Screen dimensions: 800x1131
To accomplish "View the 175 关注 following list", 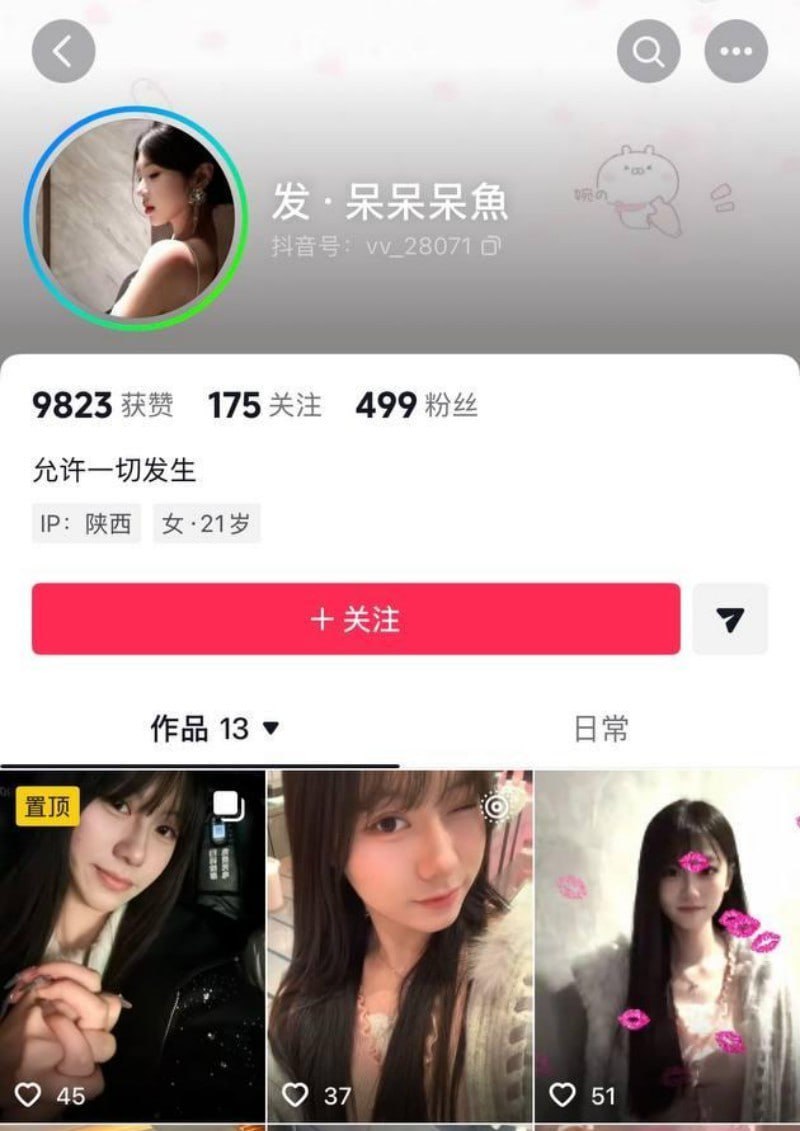I will 265,405.
